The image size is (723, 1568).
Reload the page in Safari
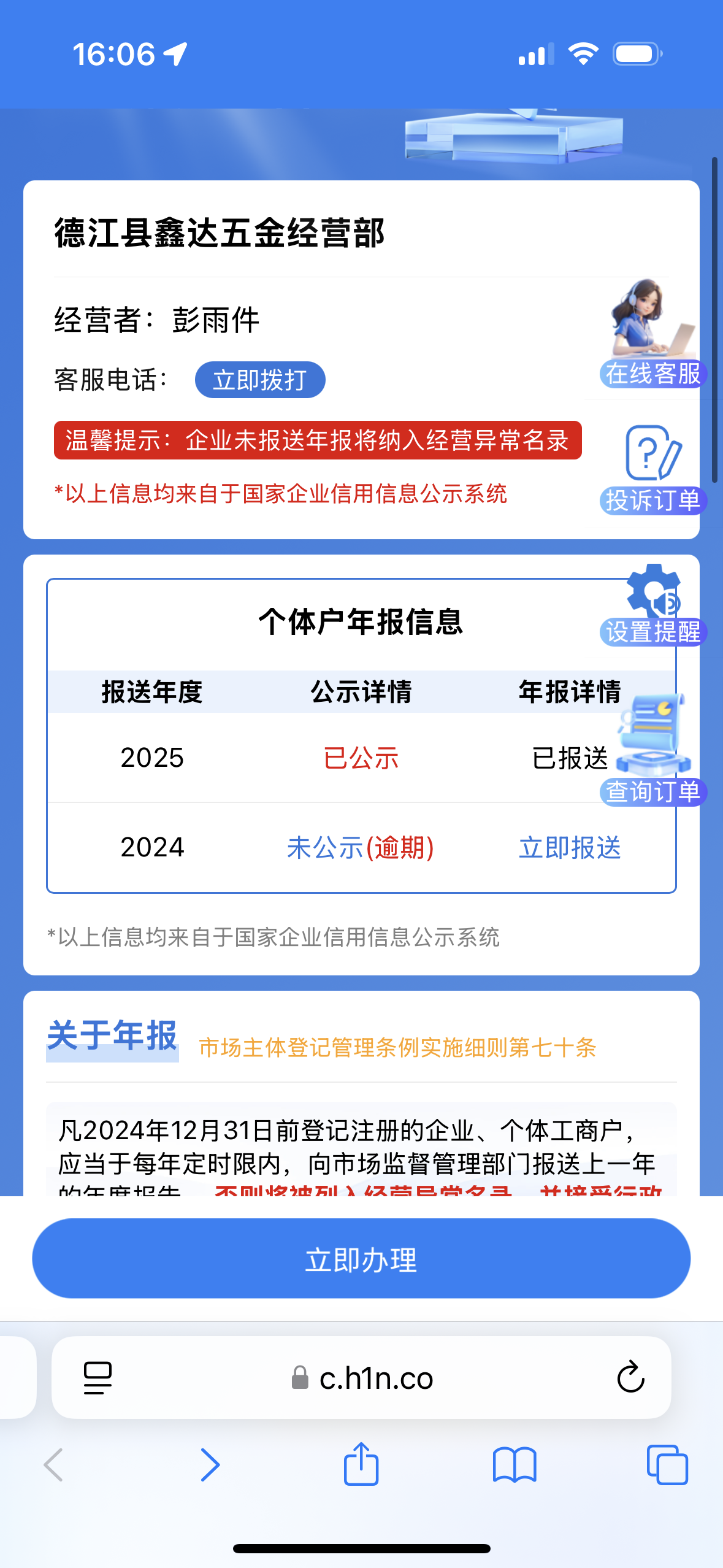point(630,1377)
